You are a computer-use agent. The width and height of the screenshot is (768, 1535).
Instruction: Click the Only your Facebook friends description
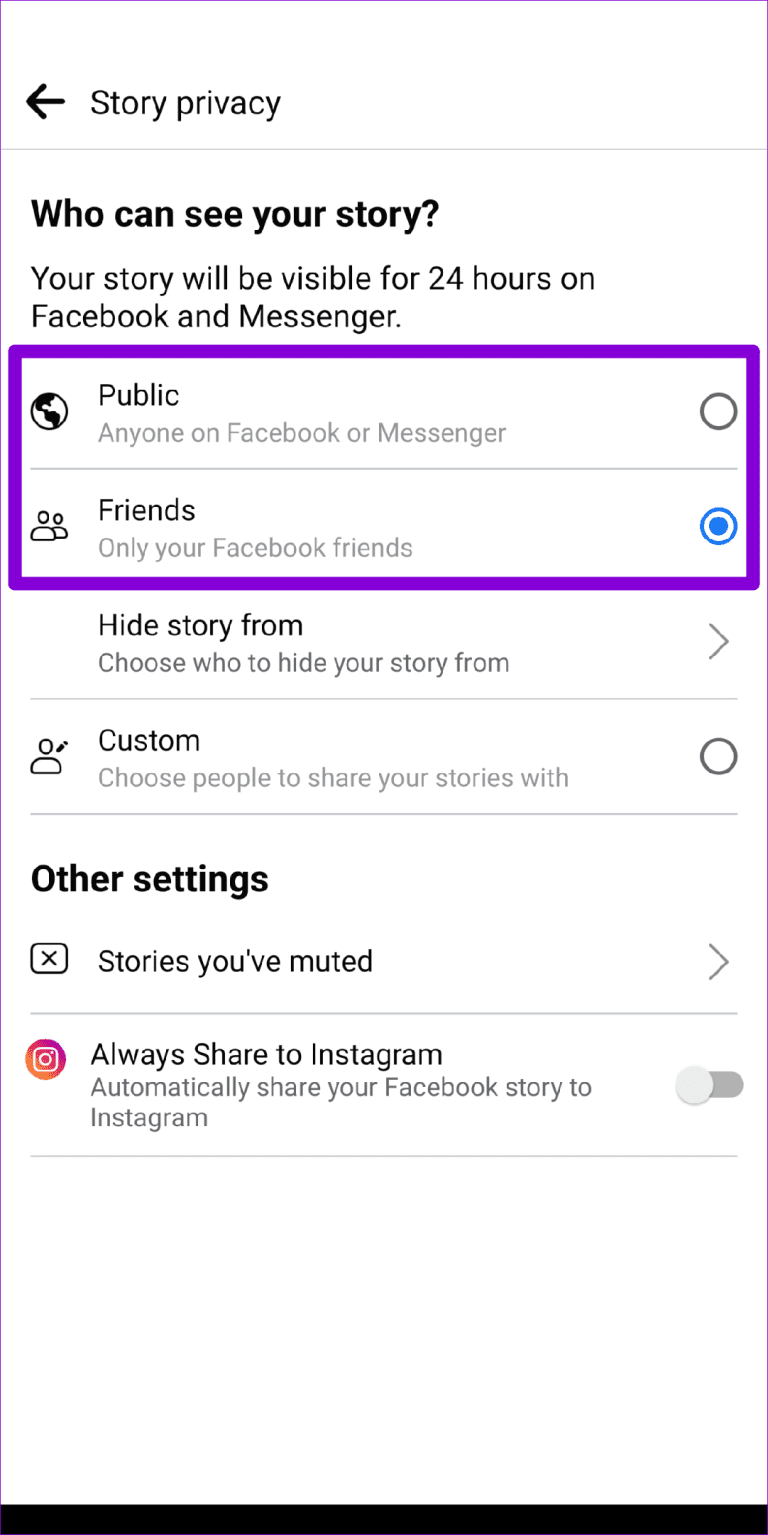tap(255, 548)
